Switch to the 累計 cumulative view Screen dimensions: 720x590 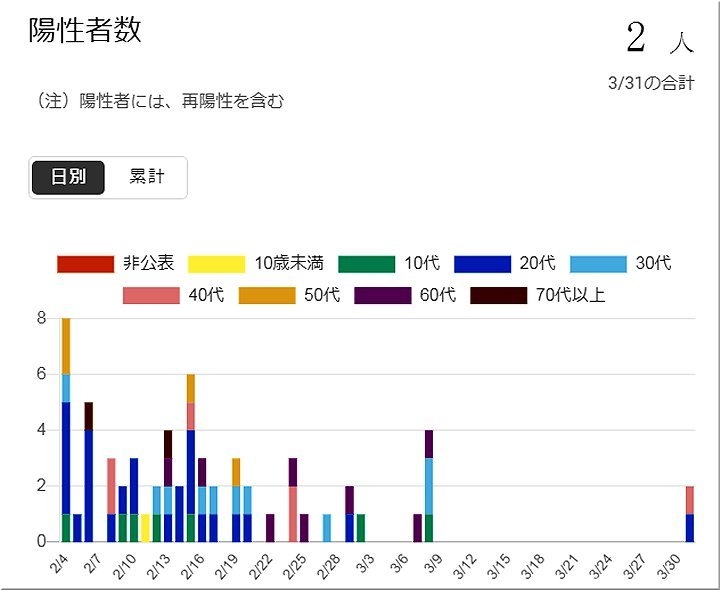point(146,177)
